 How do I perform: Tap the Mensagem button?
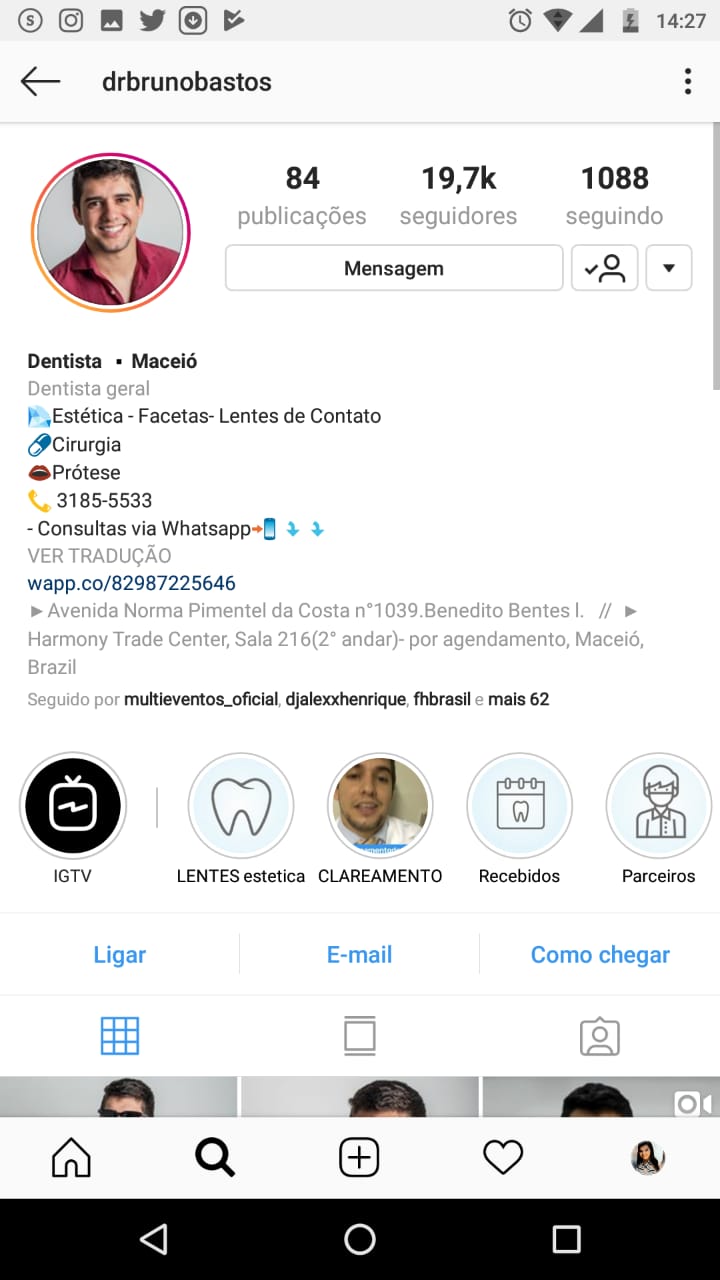(394, 268)
